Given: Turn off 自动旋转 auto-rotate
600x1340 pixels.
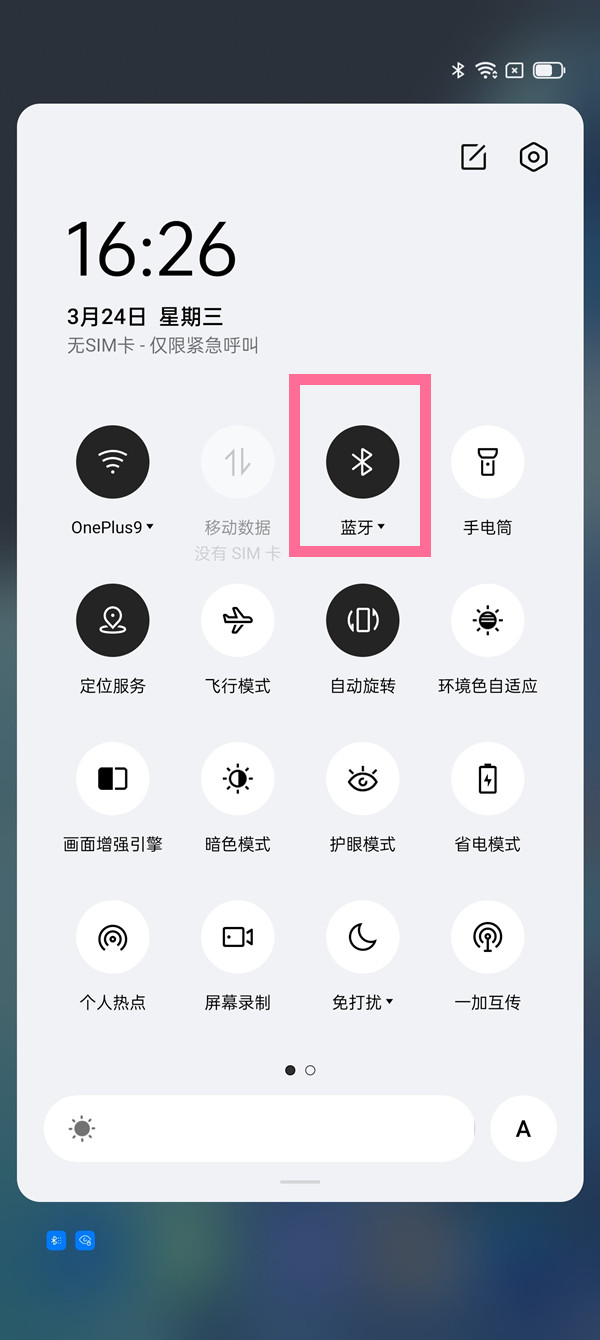Looking at the screenshot, I should point(362,621).
